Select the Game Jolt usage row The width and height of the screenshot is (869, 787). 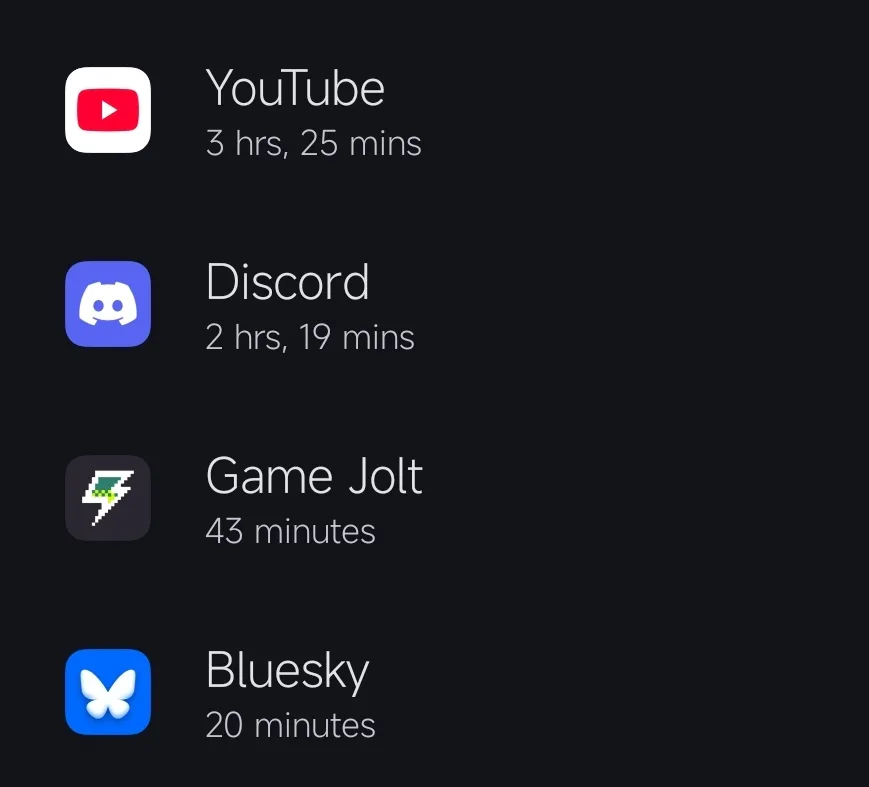click(313, 498)
